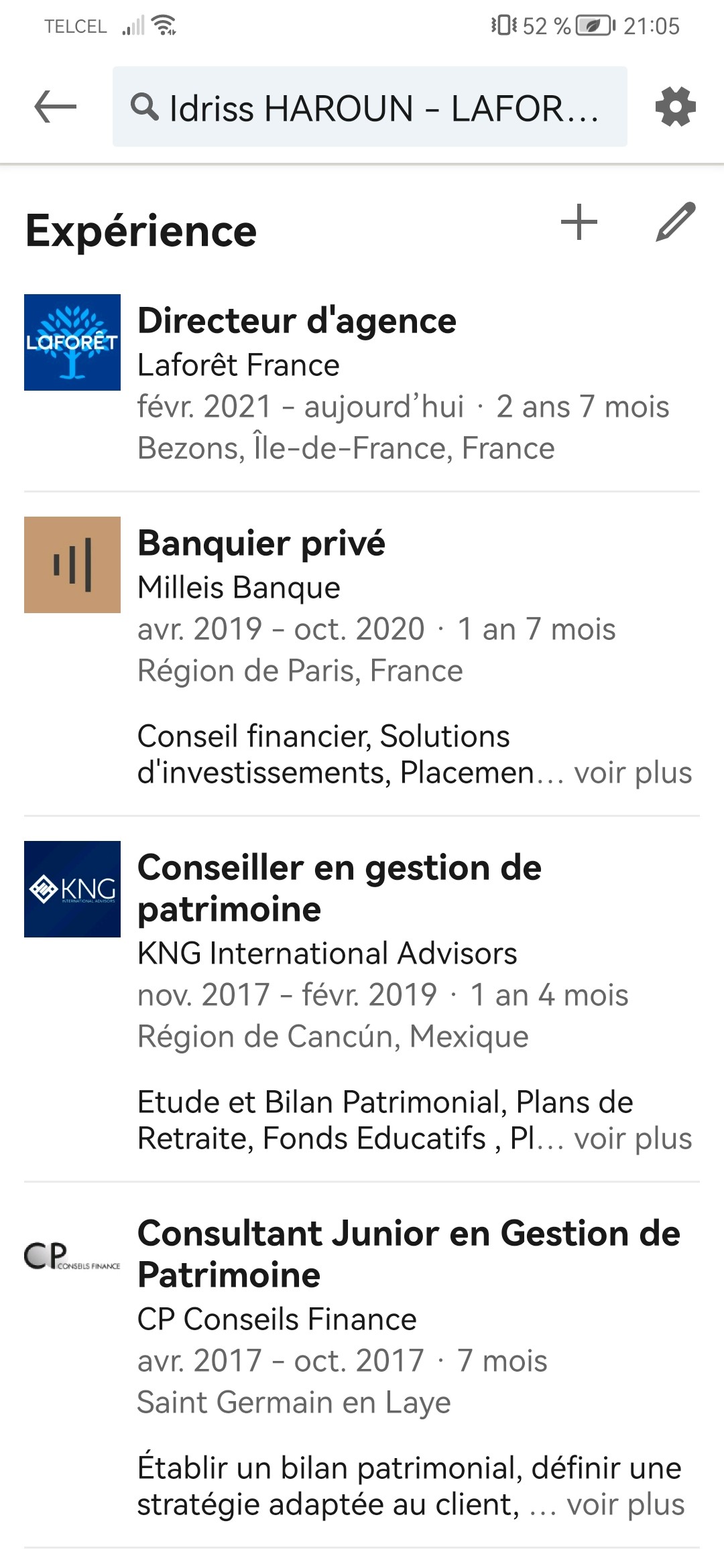724x1568 pixels.
Task: Open the Milleis Banque company logo
Action: pyautogui.click(x=72, y=565)
